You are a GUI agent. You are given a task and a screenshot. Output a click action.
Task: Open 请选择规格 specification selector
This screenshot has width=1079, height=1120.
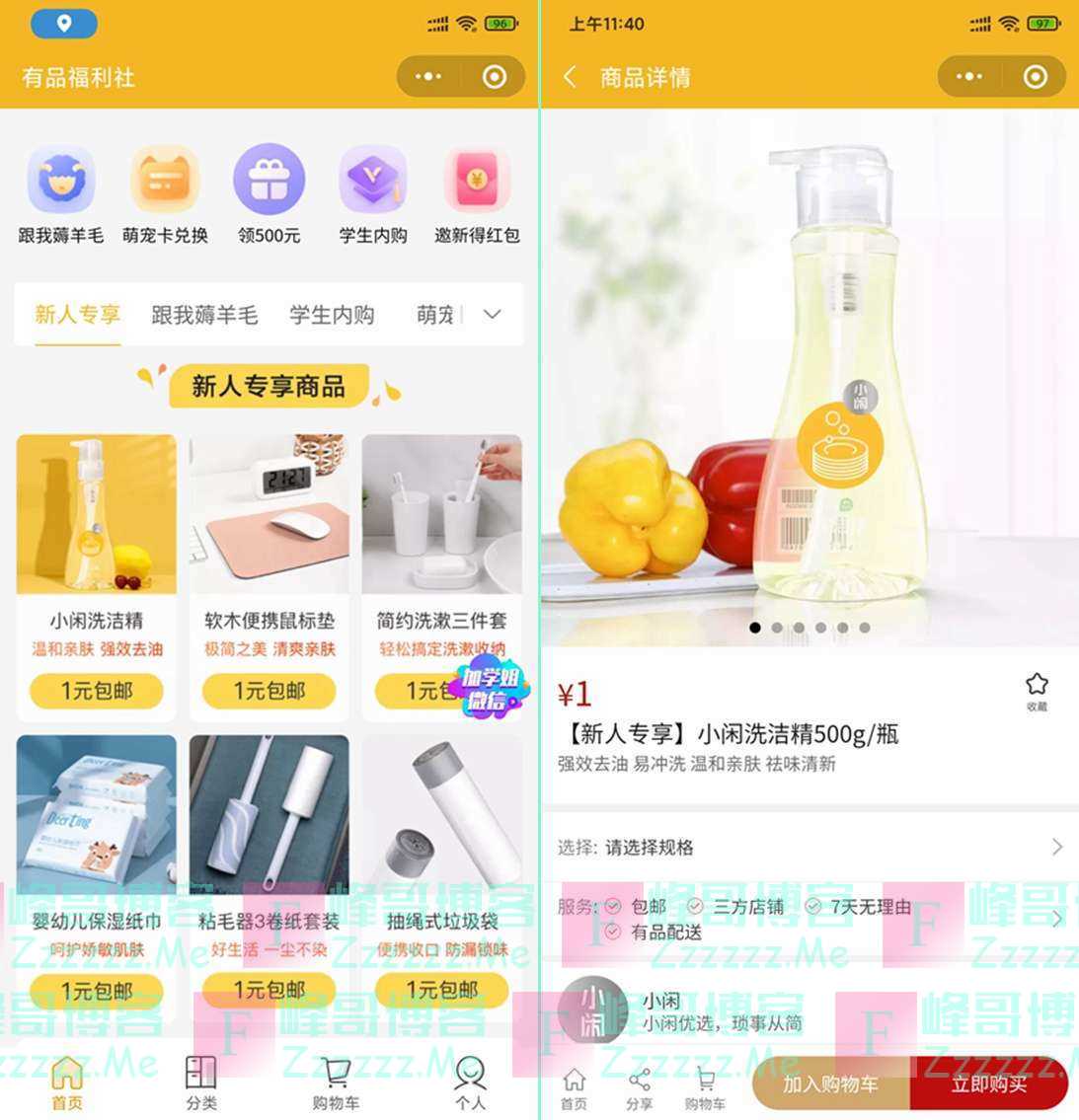pyautogui.click(x=809, y=847)
